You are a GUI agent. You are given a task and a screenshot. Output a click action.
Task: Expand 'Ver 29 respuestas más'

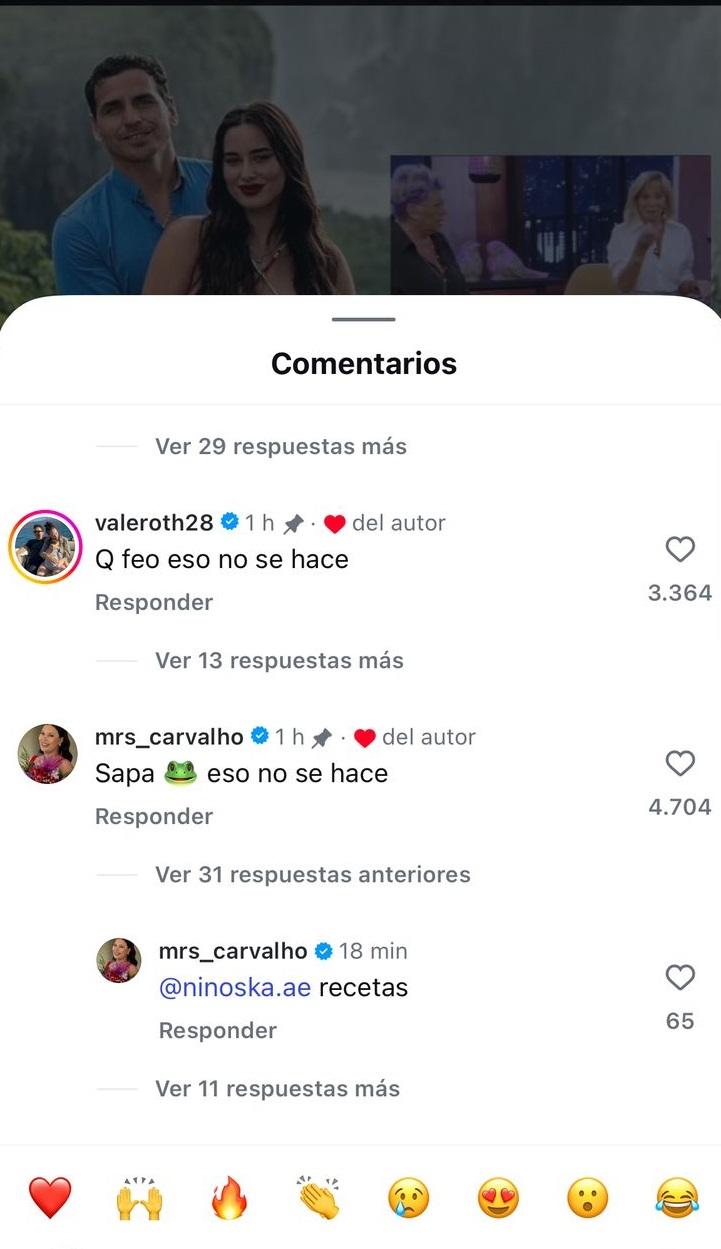point(279,446)
